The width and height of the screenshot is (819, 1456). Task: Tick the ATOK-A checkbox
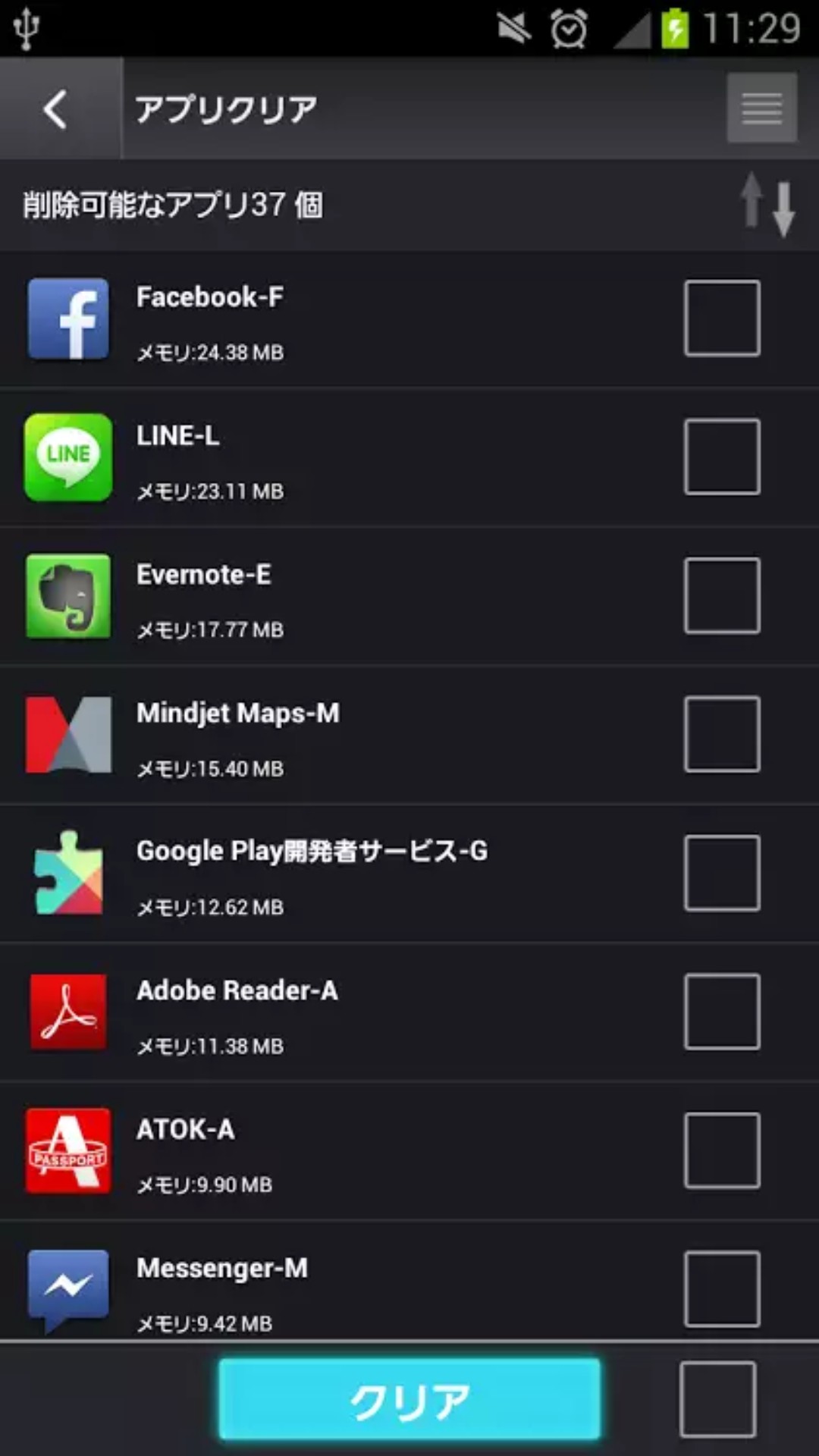point(722,1150)
